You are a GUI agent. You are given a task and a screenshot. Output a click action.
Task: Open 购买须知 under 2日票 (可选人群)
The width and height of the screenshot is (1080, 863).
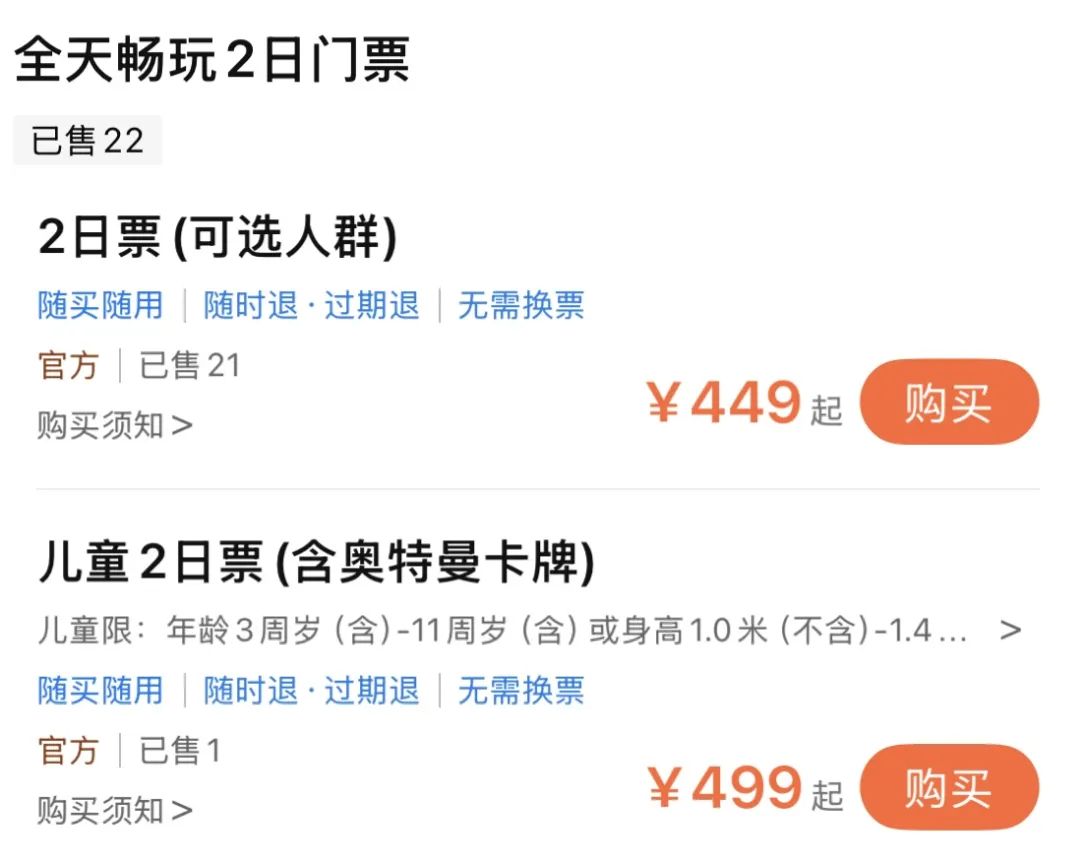pyautogui.click(x=114, y=426)
